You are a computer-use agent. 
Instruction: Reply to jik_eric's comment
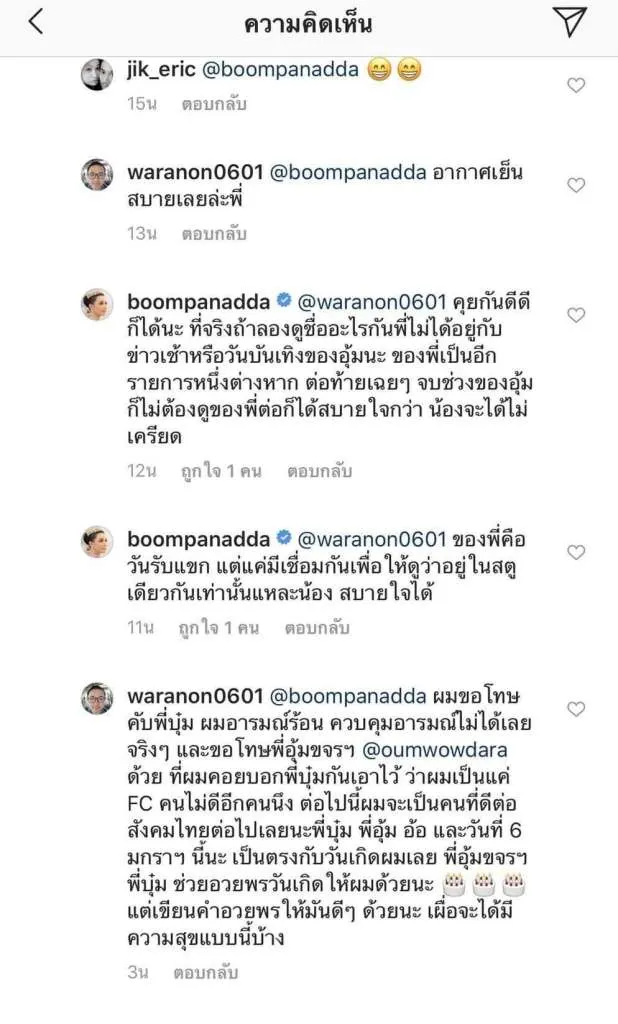click(213, 104)
